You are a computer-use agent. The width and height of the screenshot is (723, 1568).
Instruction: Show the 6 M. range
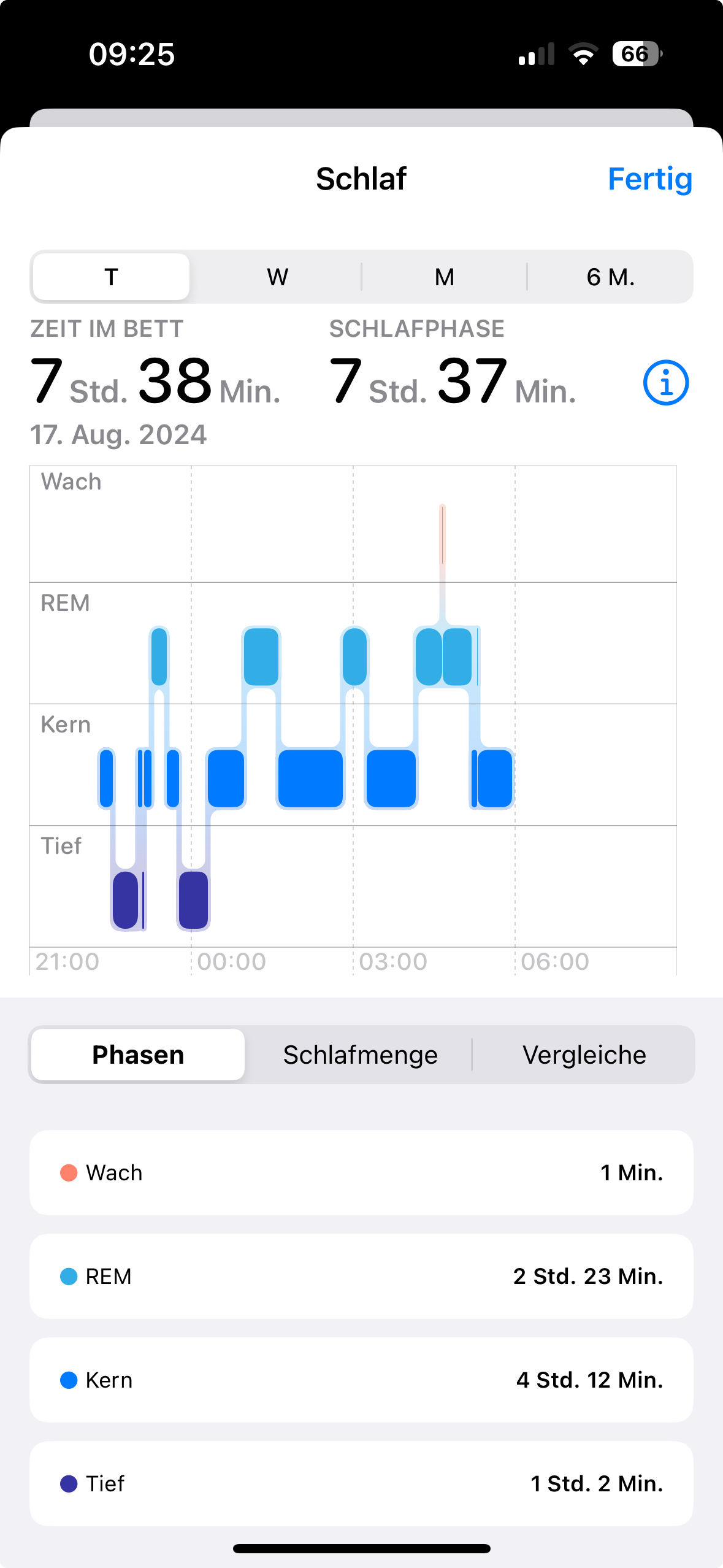610,277
